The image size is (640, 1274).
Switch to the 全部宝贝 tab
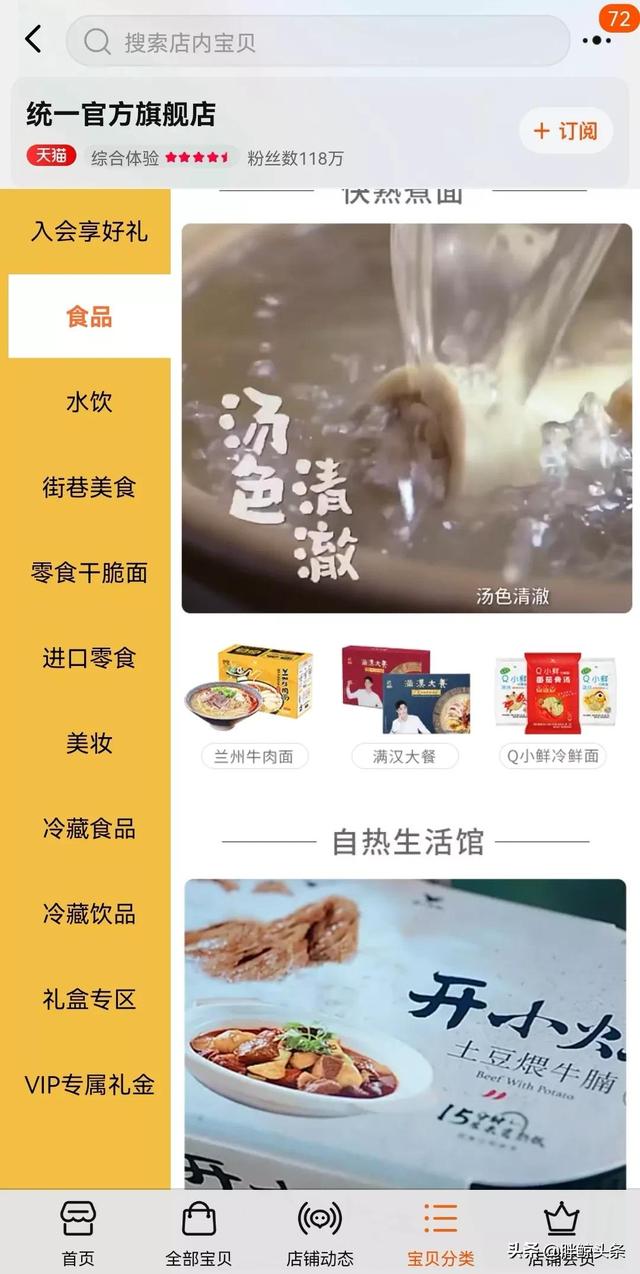click(x=198, y=1232)
